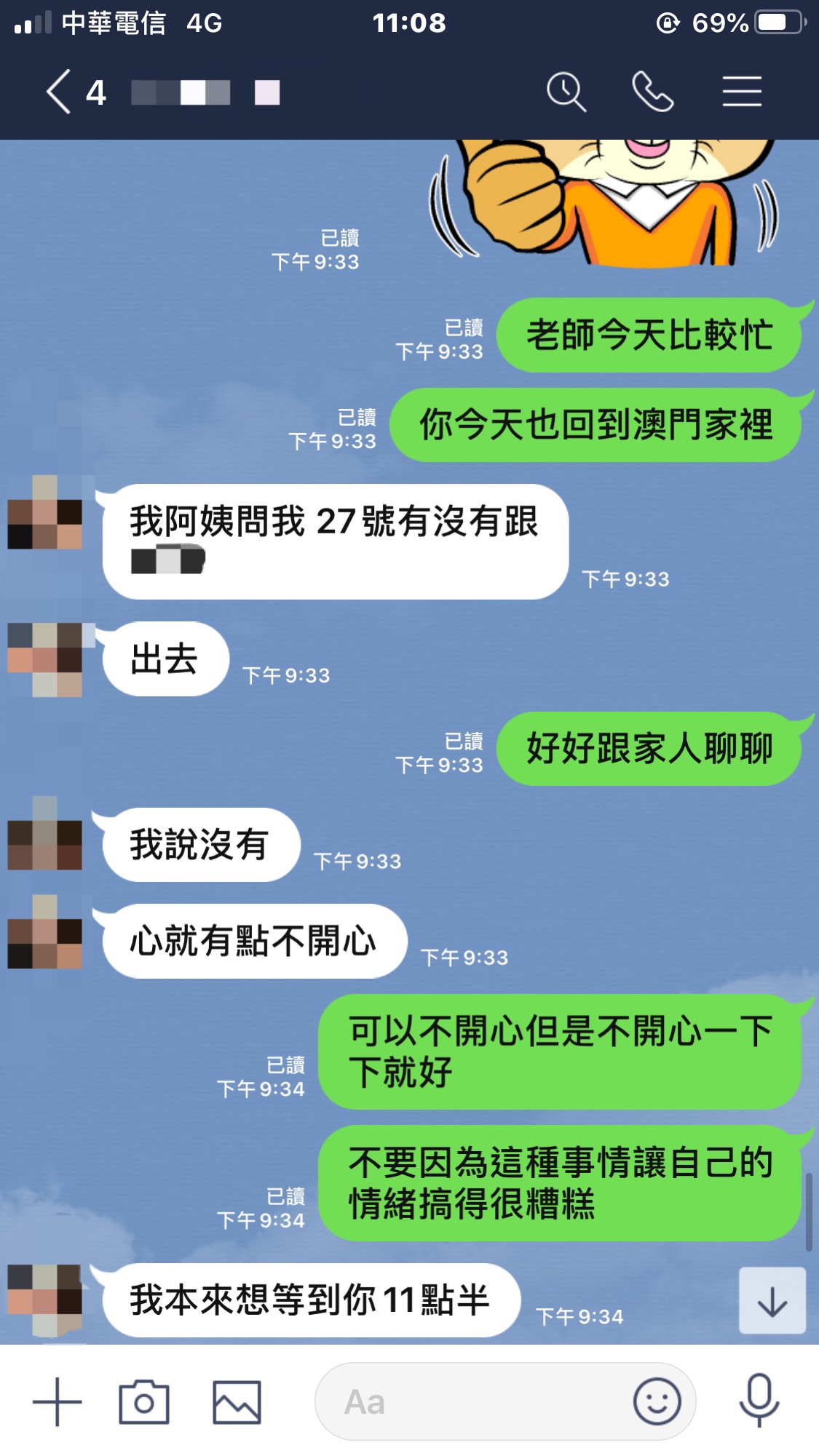The height and width of the screenshot is (1456, 819).
Task: Record a voice message with microphone
Action: point(759,1401)
